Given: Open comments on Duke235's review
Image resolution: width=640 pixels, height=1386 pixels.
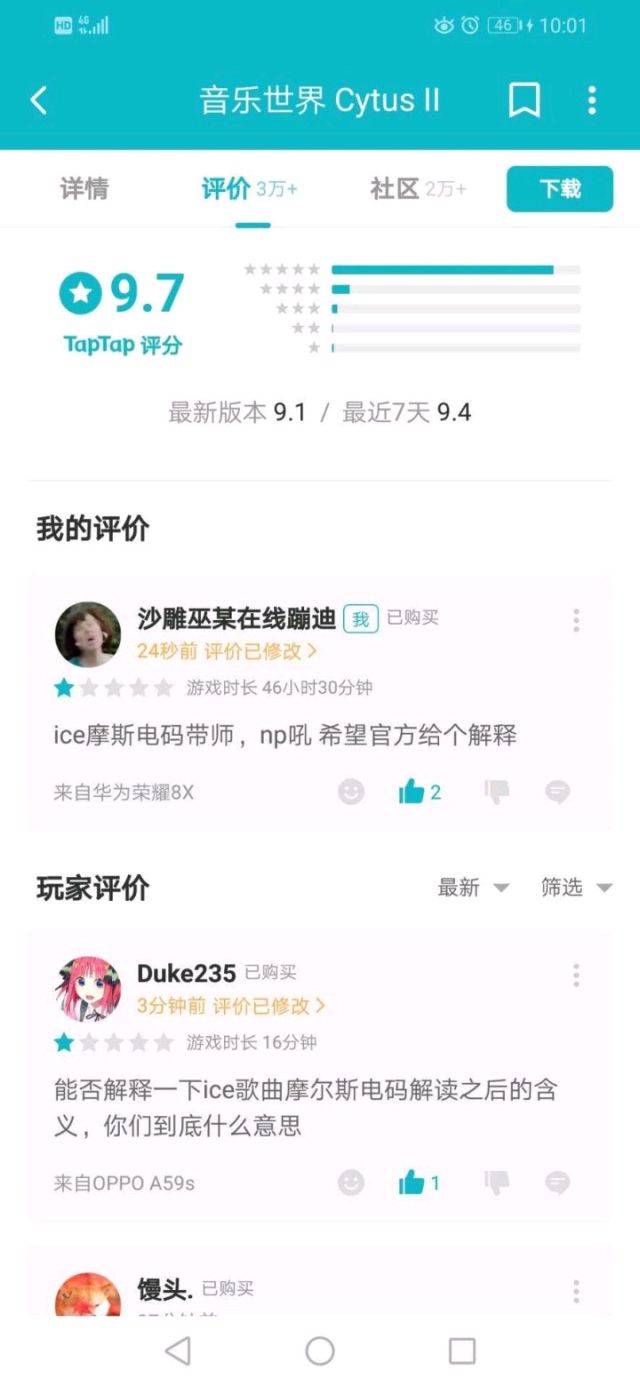Looking at the screenshot, I should click(x=557, y=1183).
